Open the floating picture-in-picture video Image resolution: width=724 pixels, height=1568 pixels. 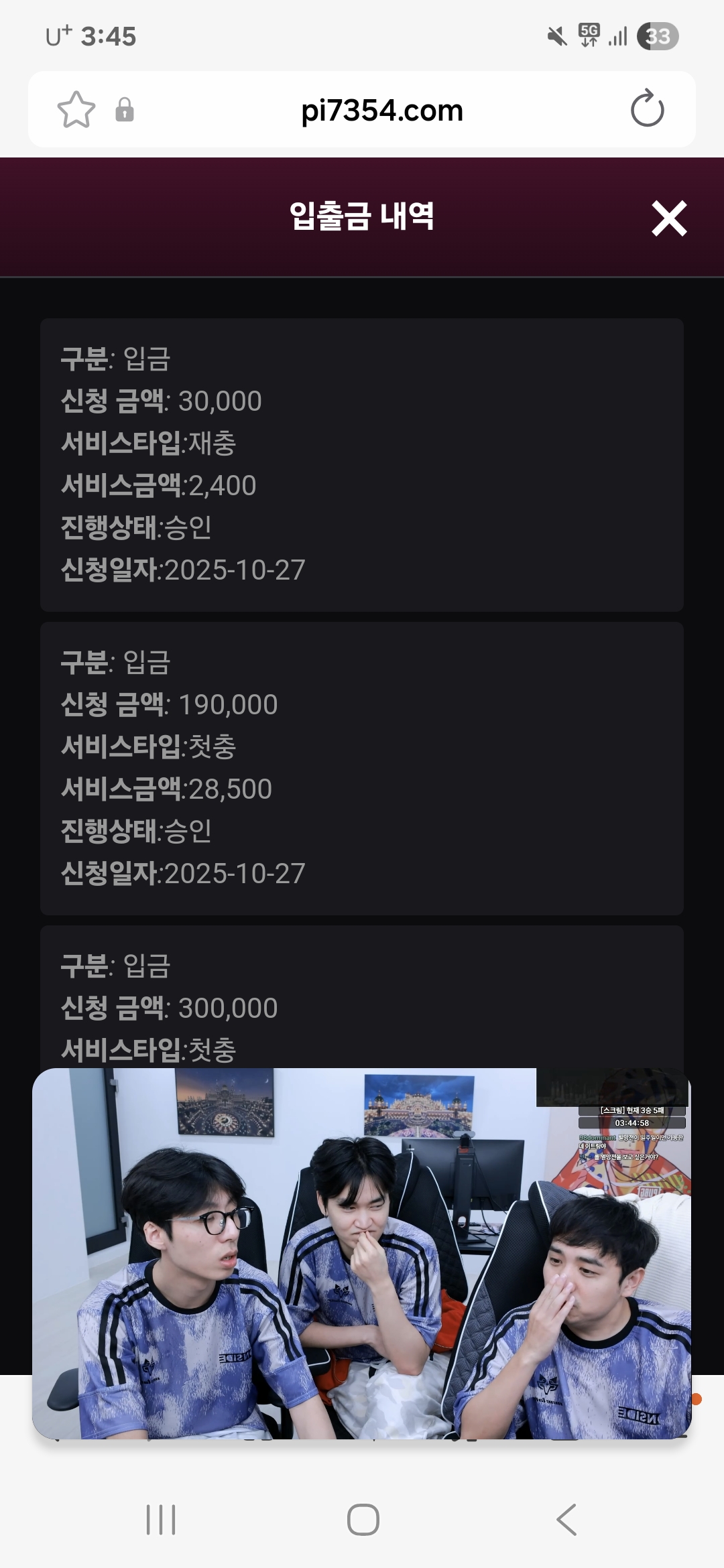click(x=361, y=1253)
